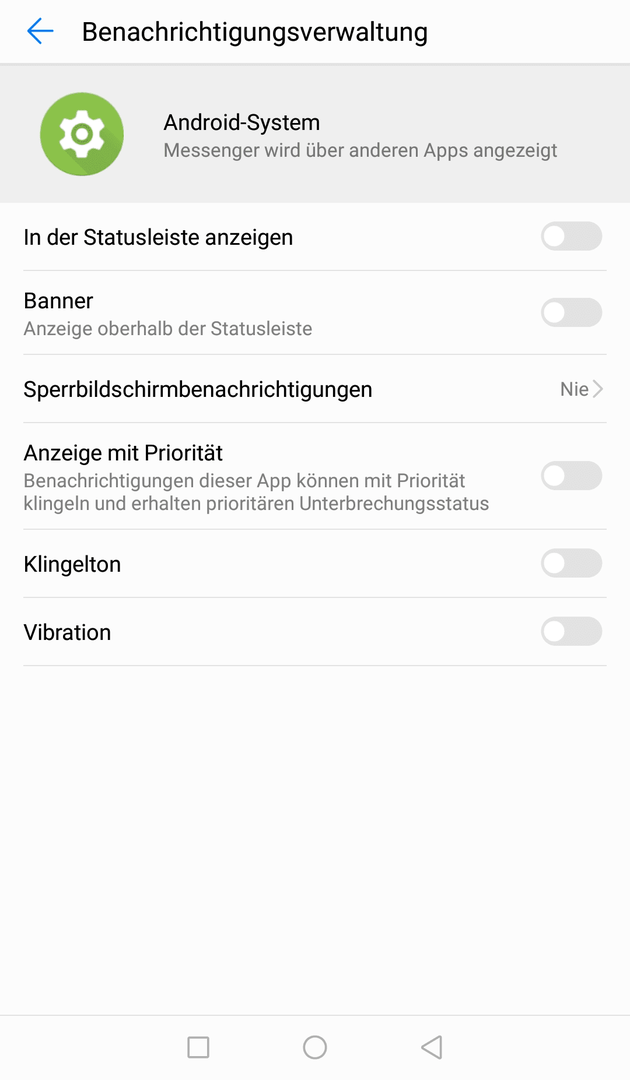Enable 'In der Statusleiste anzeigen' switch
Viewport: 630px width, 1080px height.
tap(571, 236)
